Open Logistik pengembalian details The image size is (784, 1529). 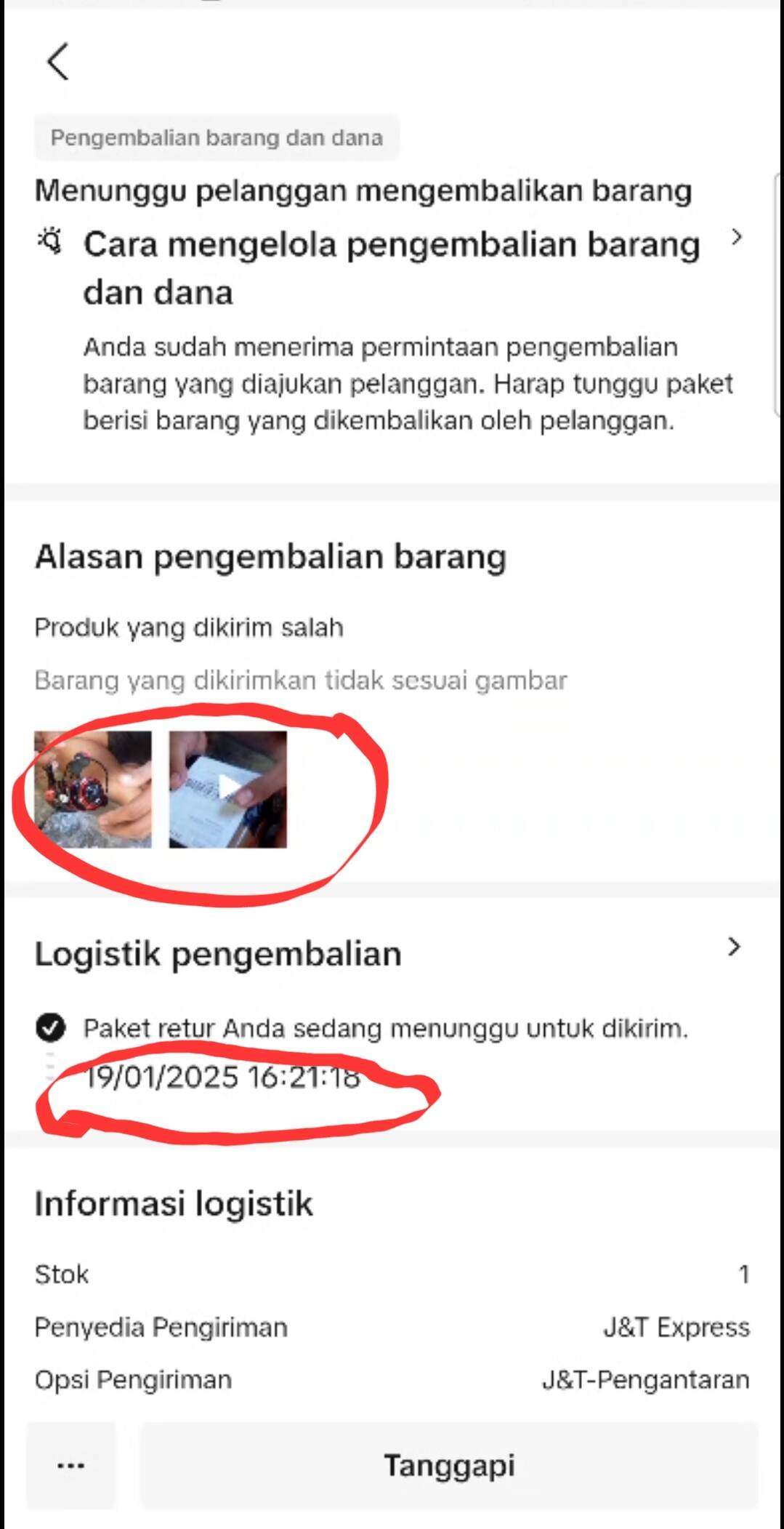click(392, 953)
